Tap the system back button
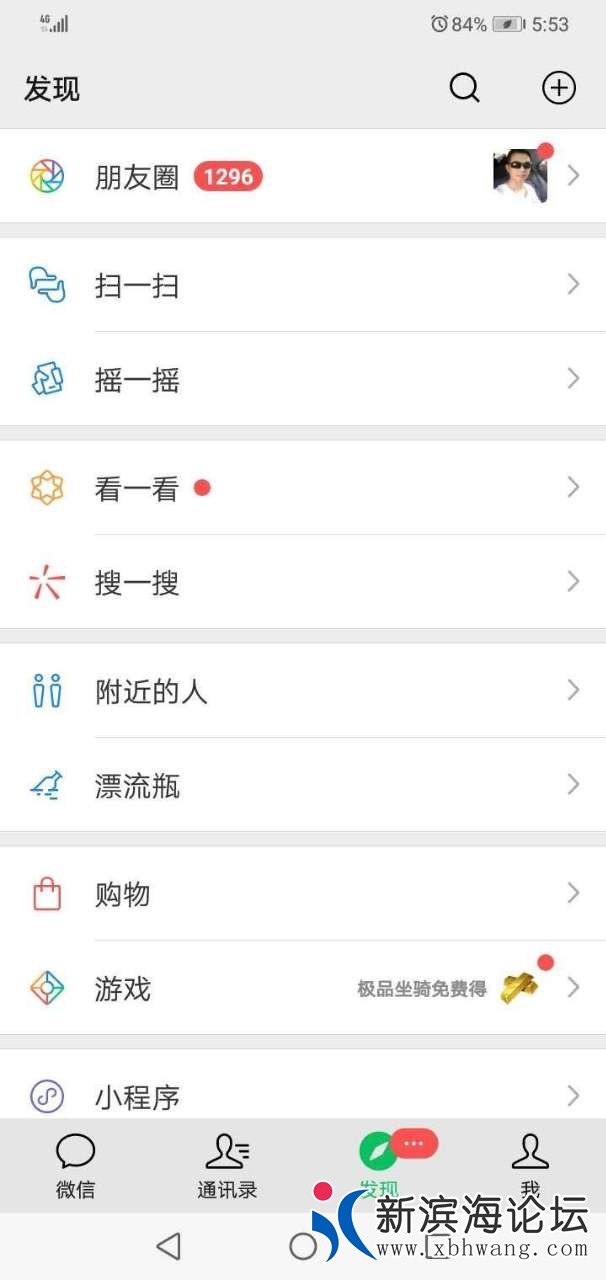Viewport: 606px width, 1280px height. click(169, 1245)
